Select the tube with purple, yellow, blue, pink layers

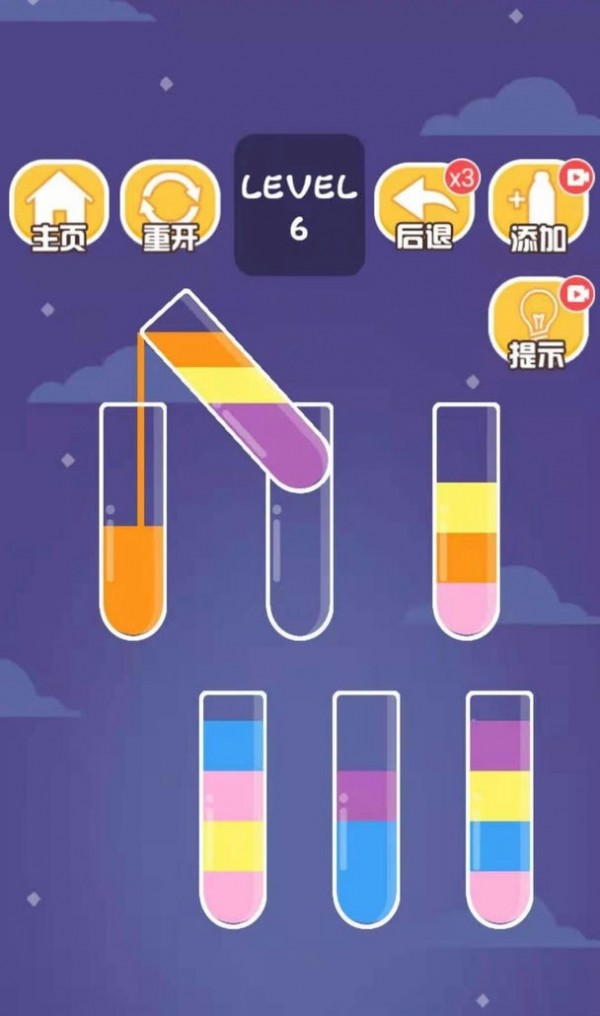click(x=500, y=810)
